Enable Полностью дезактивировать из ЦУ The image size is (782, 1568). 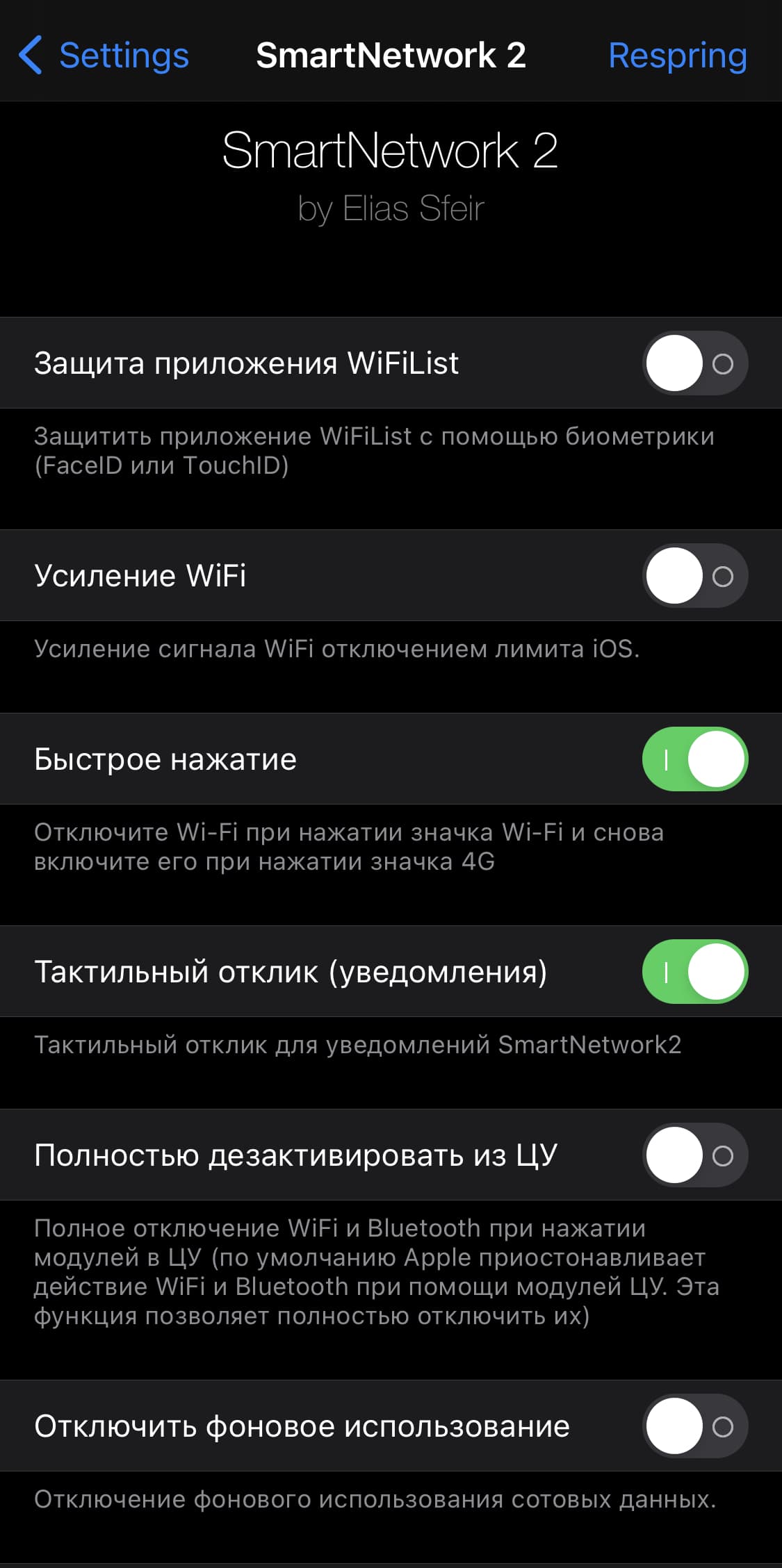click(695, 1155)
